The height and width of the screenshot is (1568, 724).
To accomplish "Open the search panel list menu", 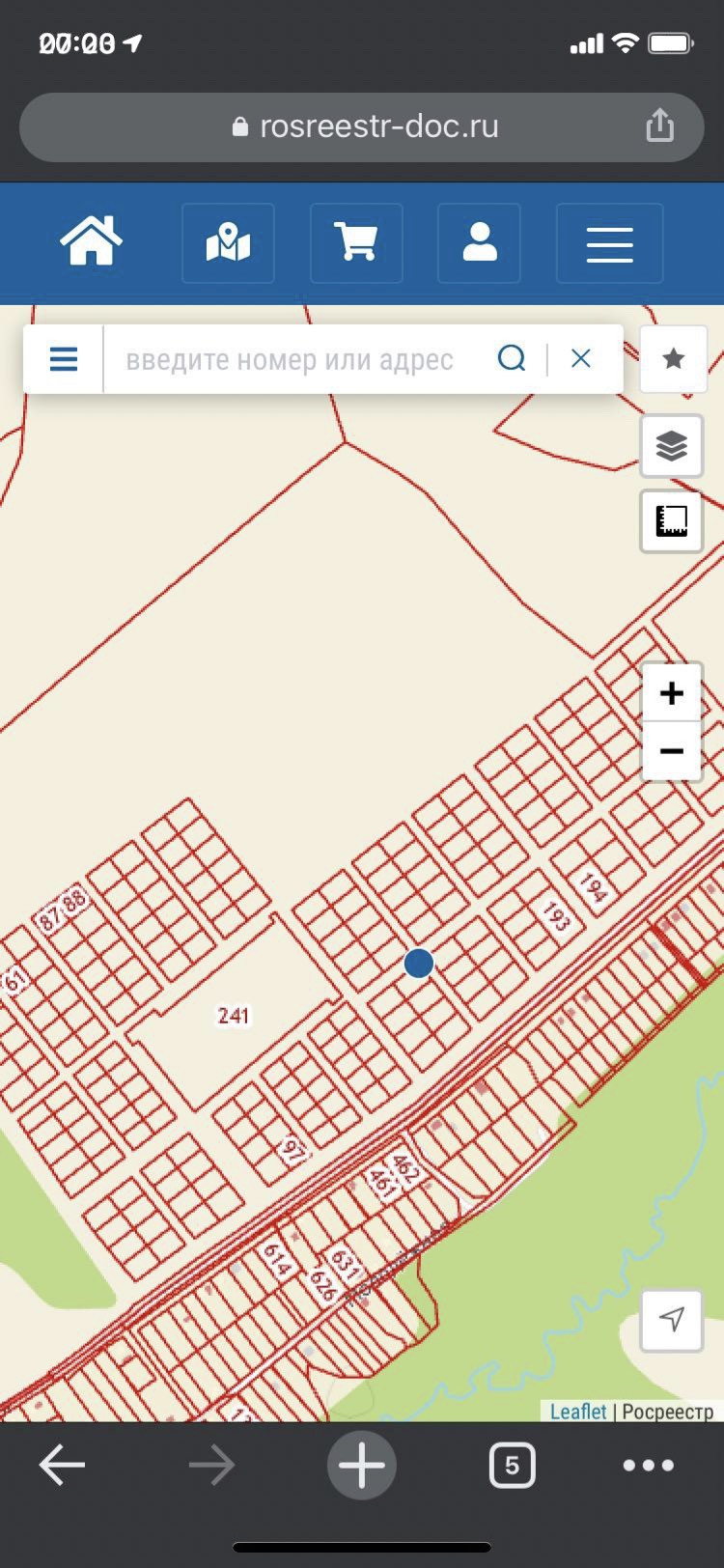I will pos(64,359).
